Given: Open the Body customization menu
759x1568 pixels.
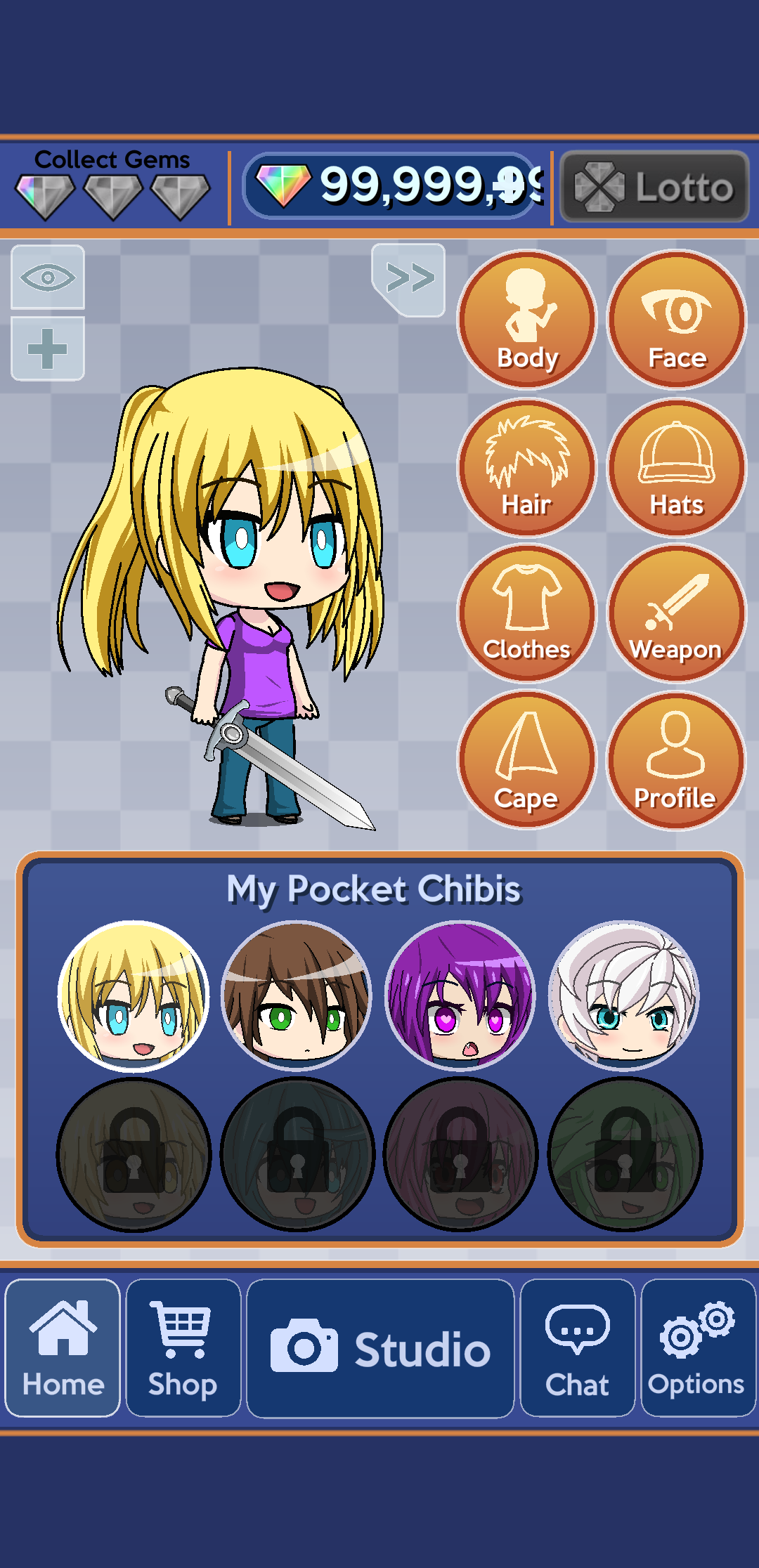Looking at the screenshot, I should click(527, 320).
